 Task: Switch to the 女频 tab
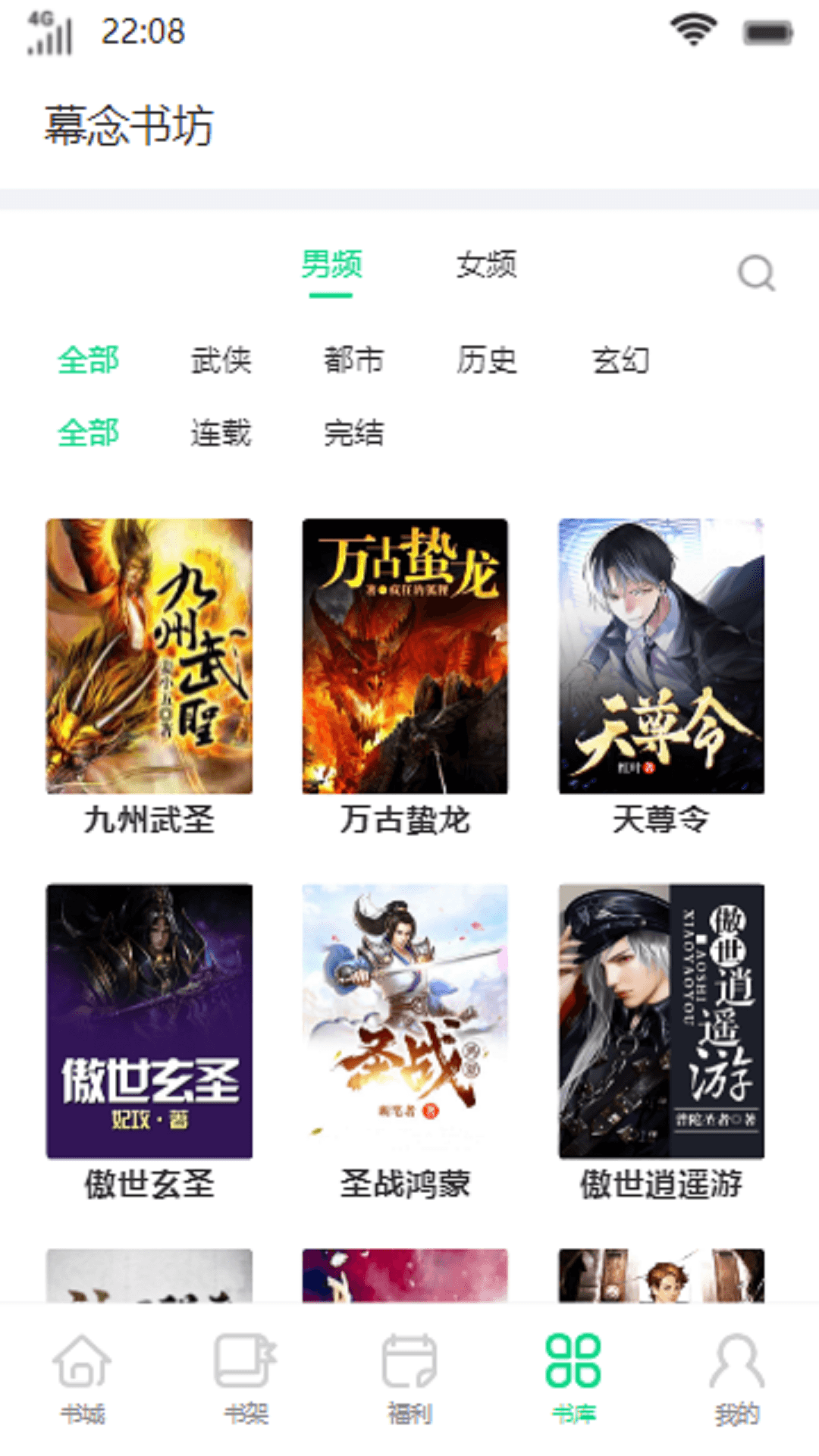click(x=486, y=265)
